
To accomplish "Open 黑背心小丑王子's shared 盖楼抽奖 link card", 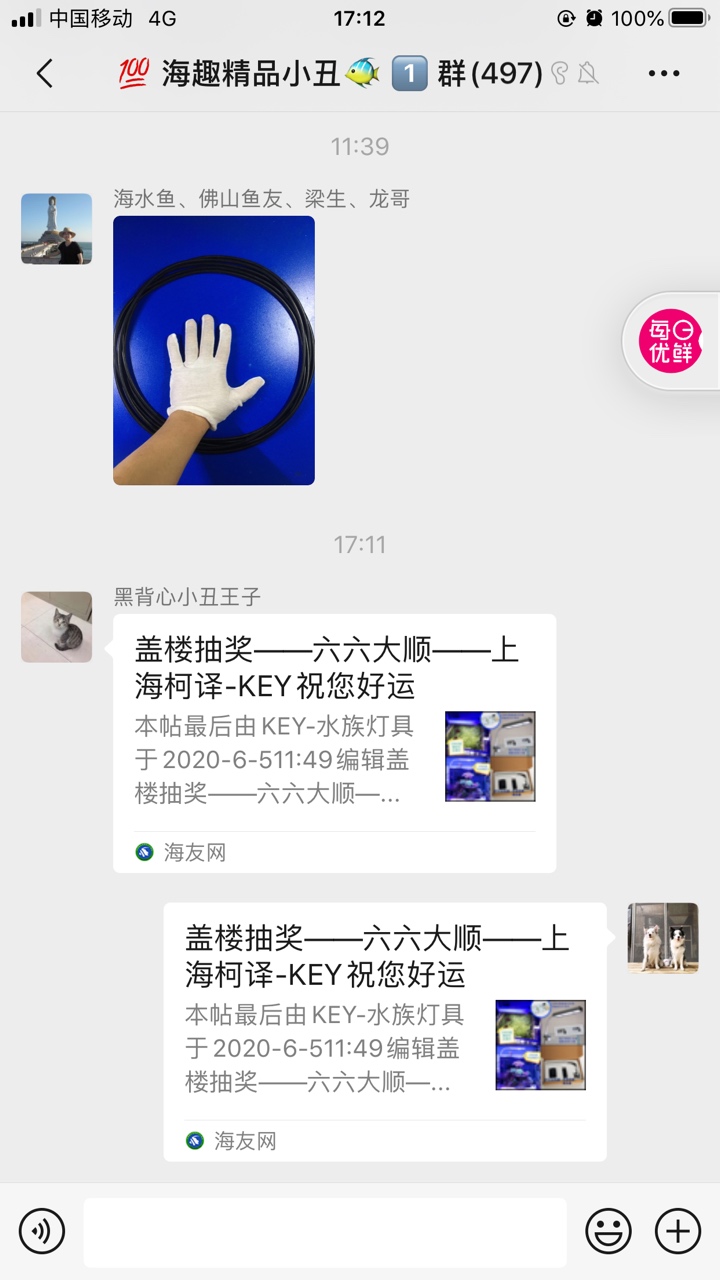I will pos(334,742).
